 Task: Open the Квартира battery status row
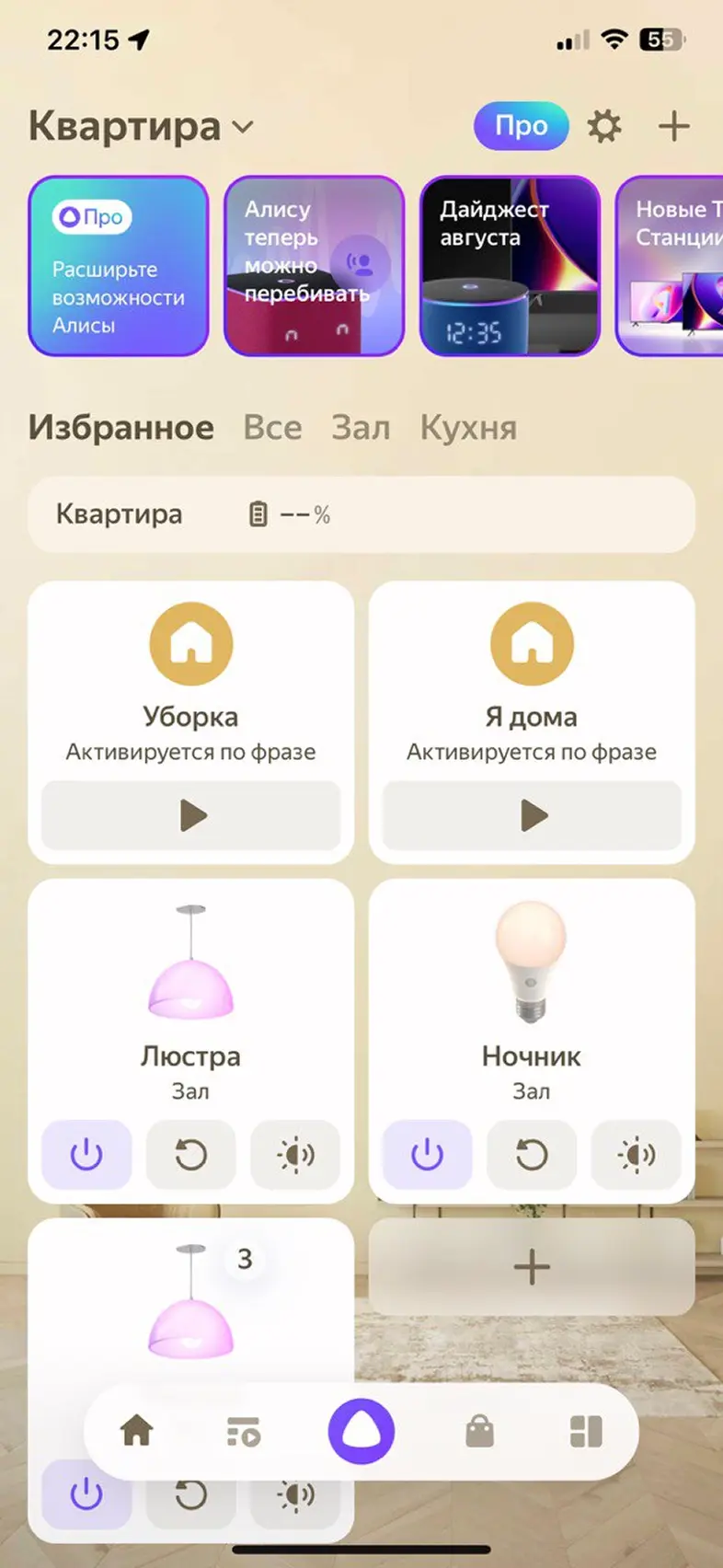point(361,514)
